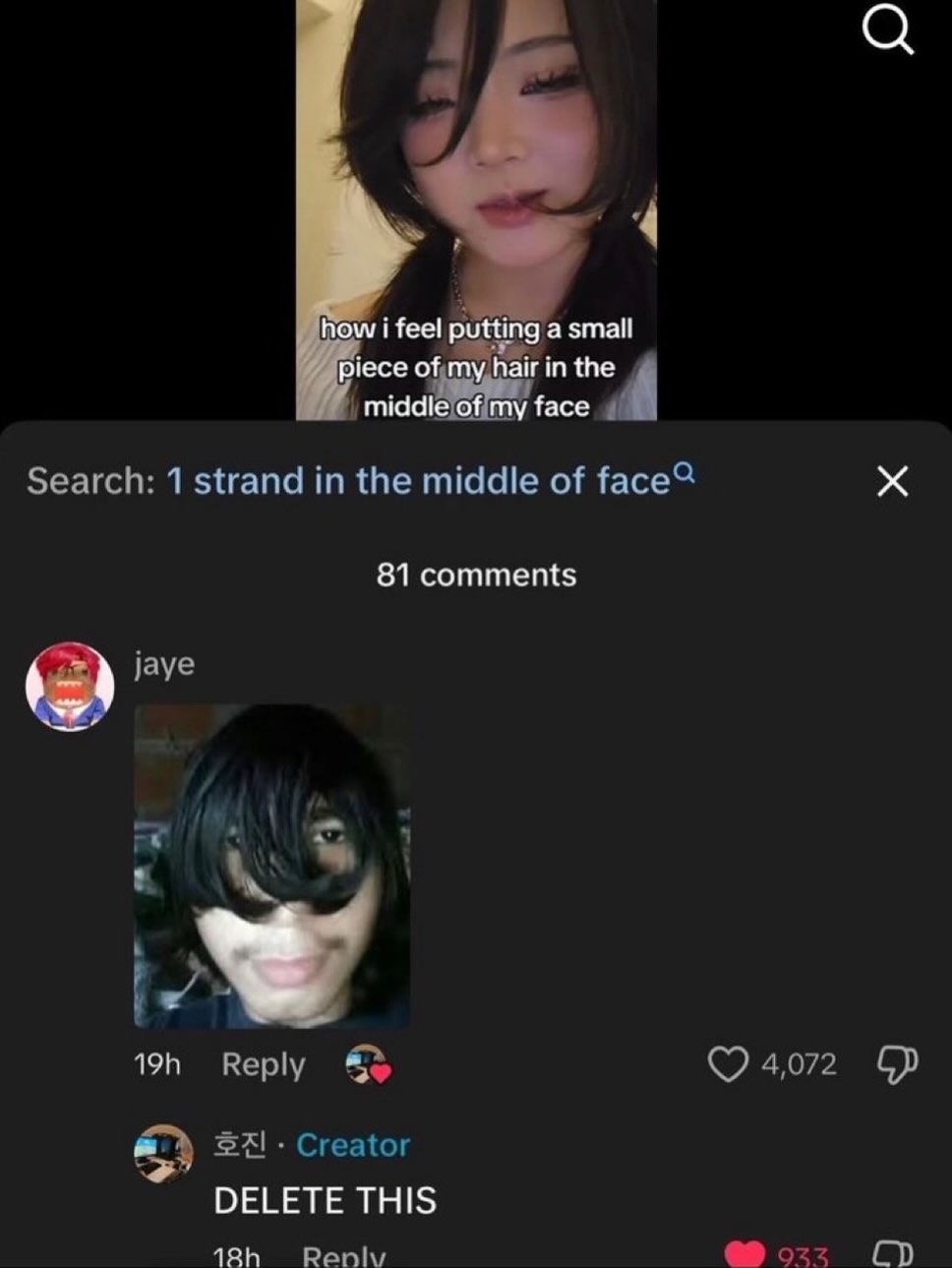Open the creator 호진's profile picture

pos(163,1153)
